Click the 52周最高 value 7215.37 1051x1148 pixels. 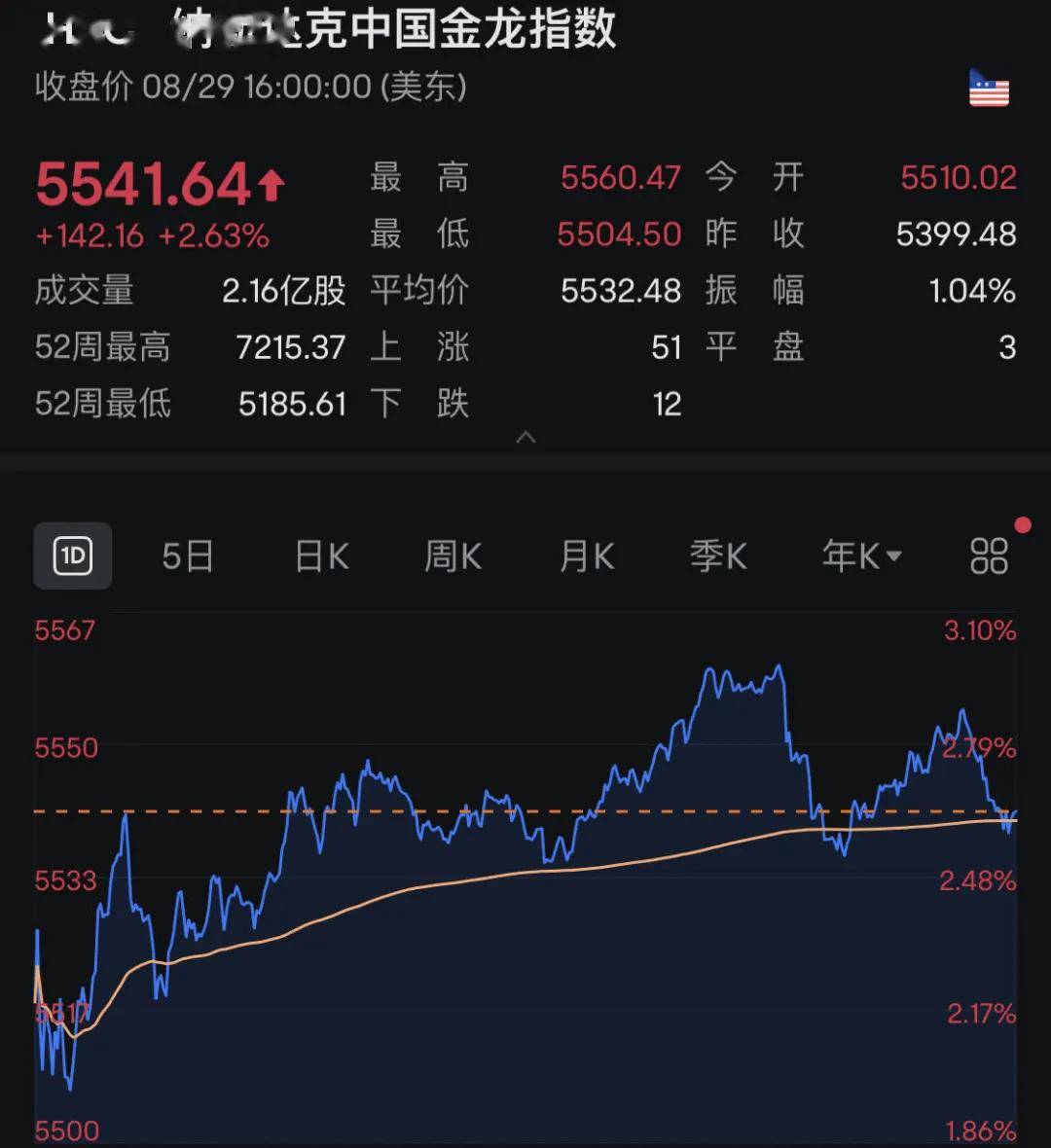(x=287, y=347)
